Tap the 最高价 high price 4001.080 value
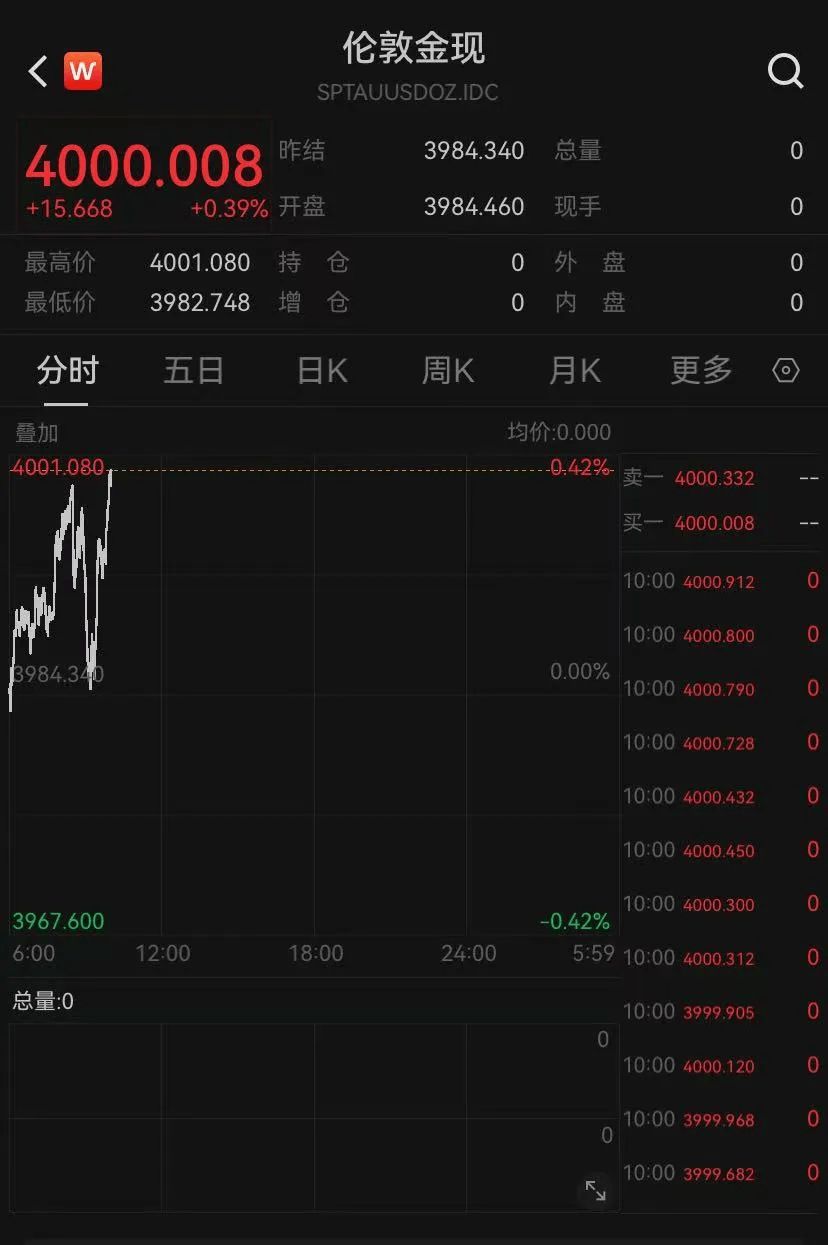 pos(198,262)
